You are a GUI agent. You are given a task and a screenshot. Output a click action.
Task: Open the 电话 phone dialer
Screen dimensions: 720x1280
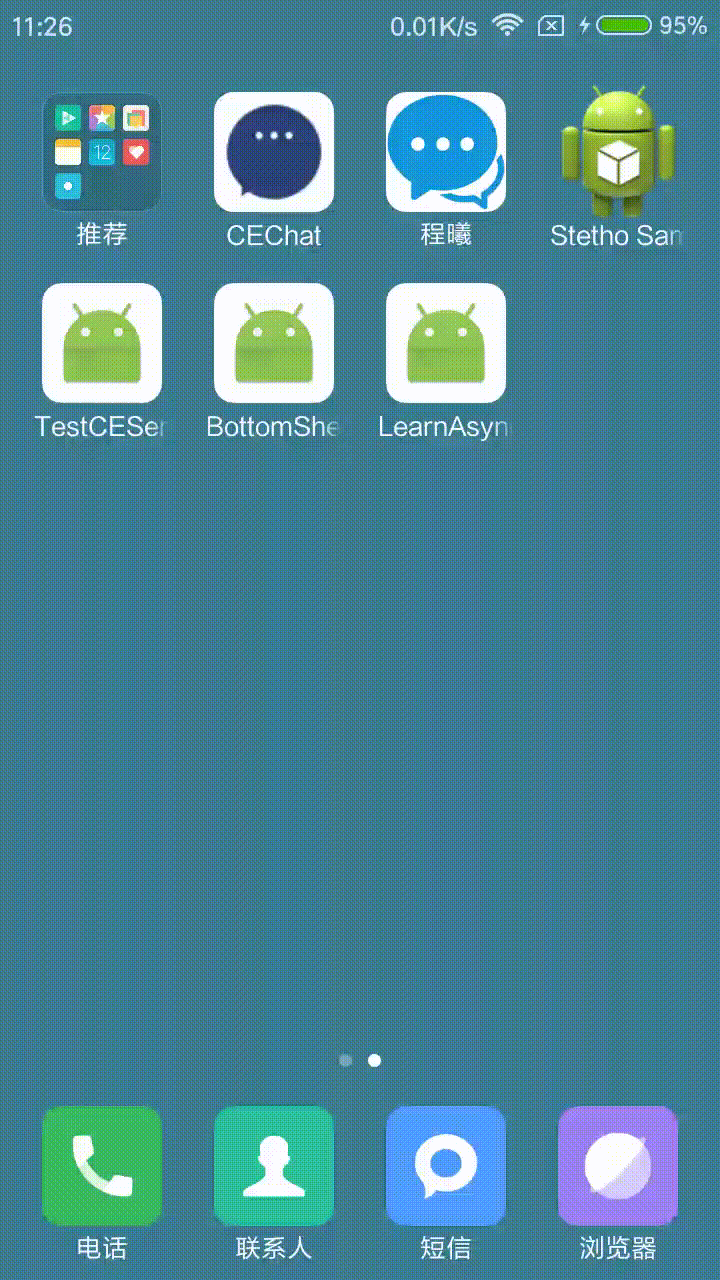point(102,1166)
